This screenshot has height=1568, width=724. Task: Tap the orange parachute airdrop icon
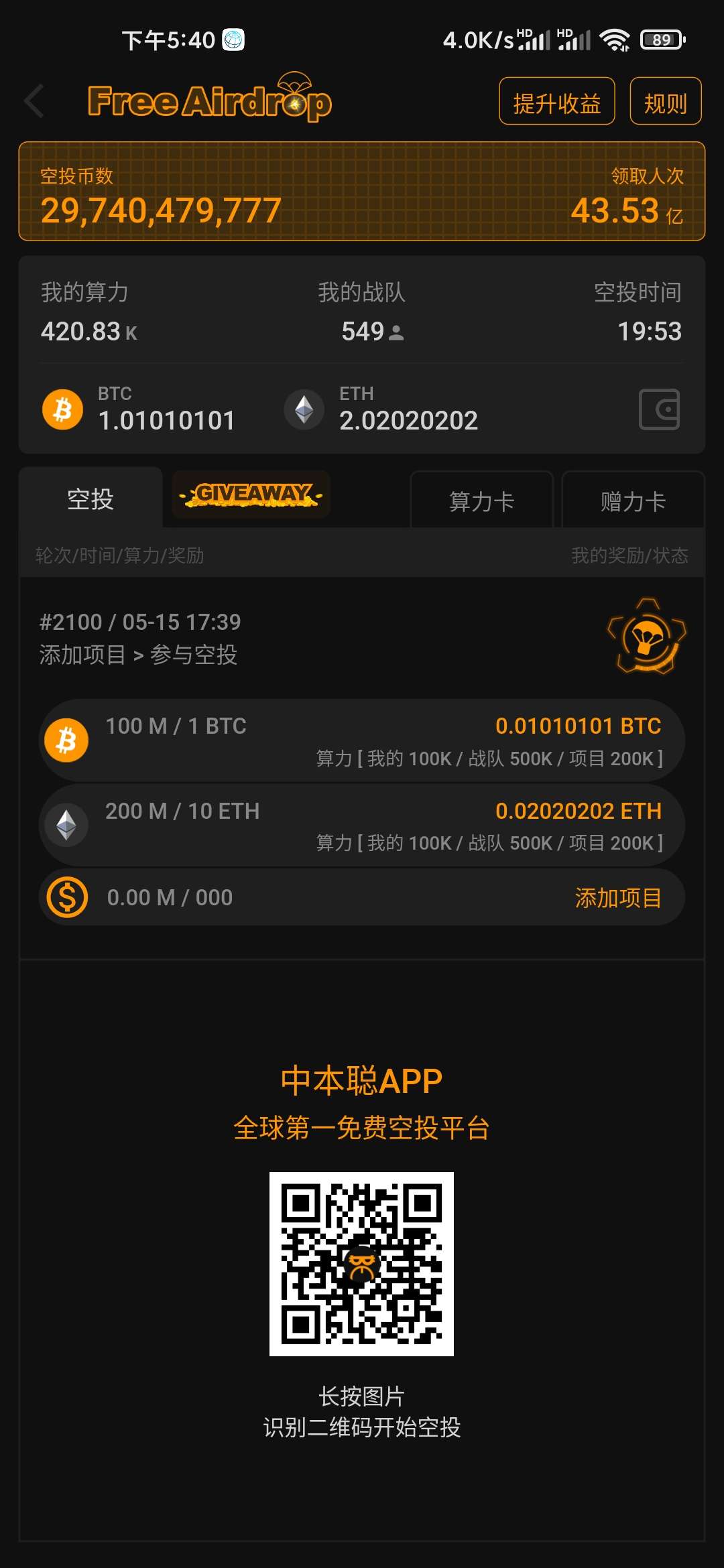click(646, 637)
